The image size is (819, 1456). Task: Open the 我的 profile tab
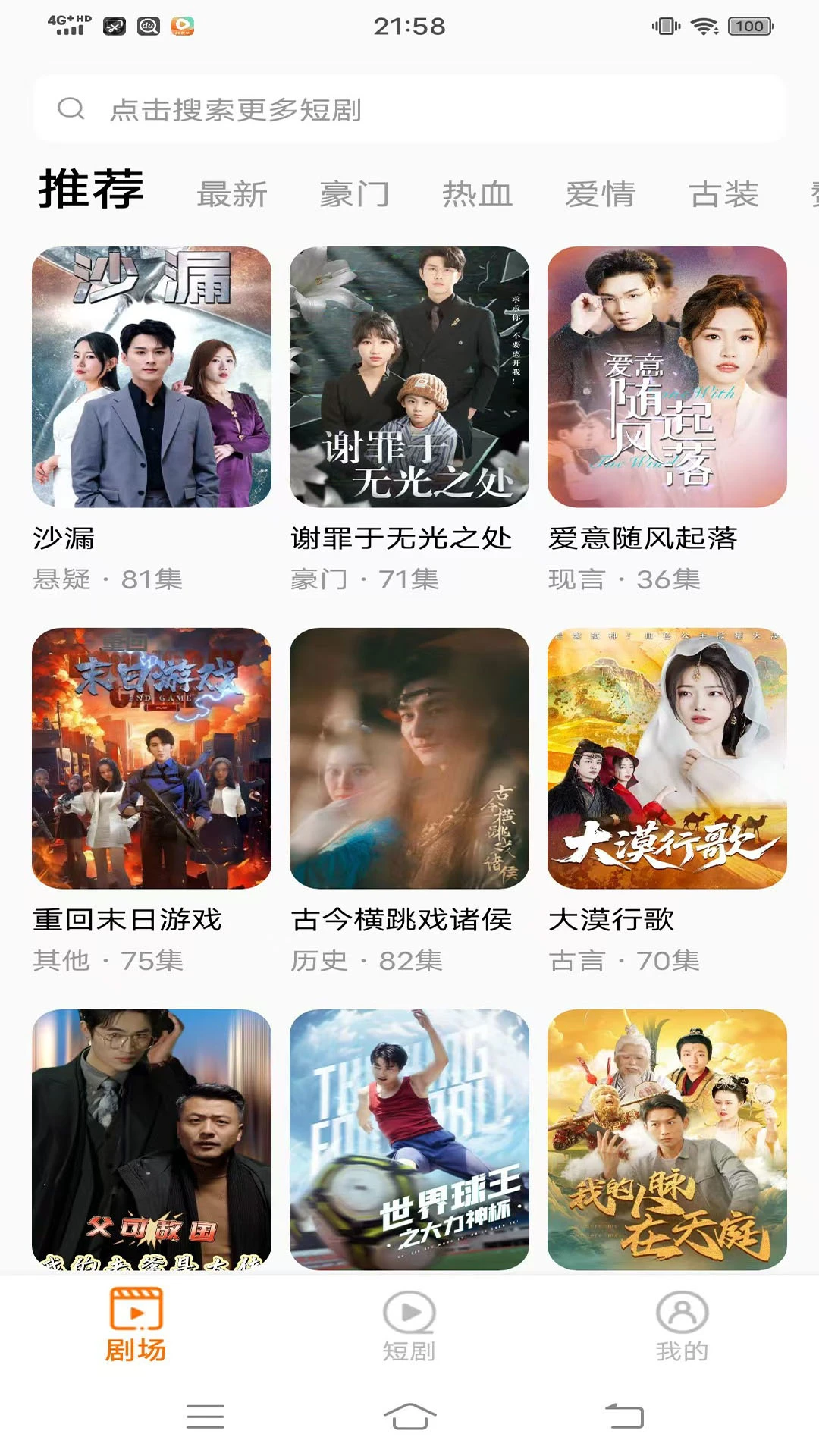[x=682, y=1326]
